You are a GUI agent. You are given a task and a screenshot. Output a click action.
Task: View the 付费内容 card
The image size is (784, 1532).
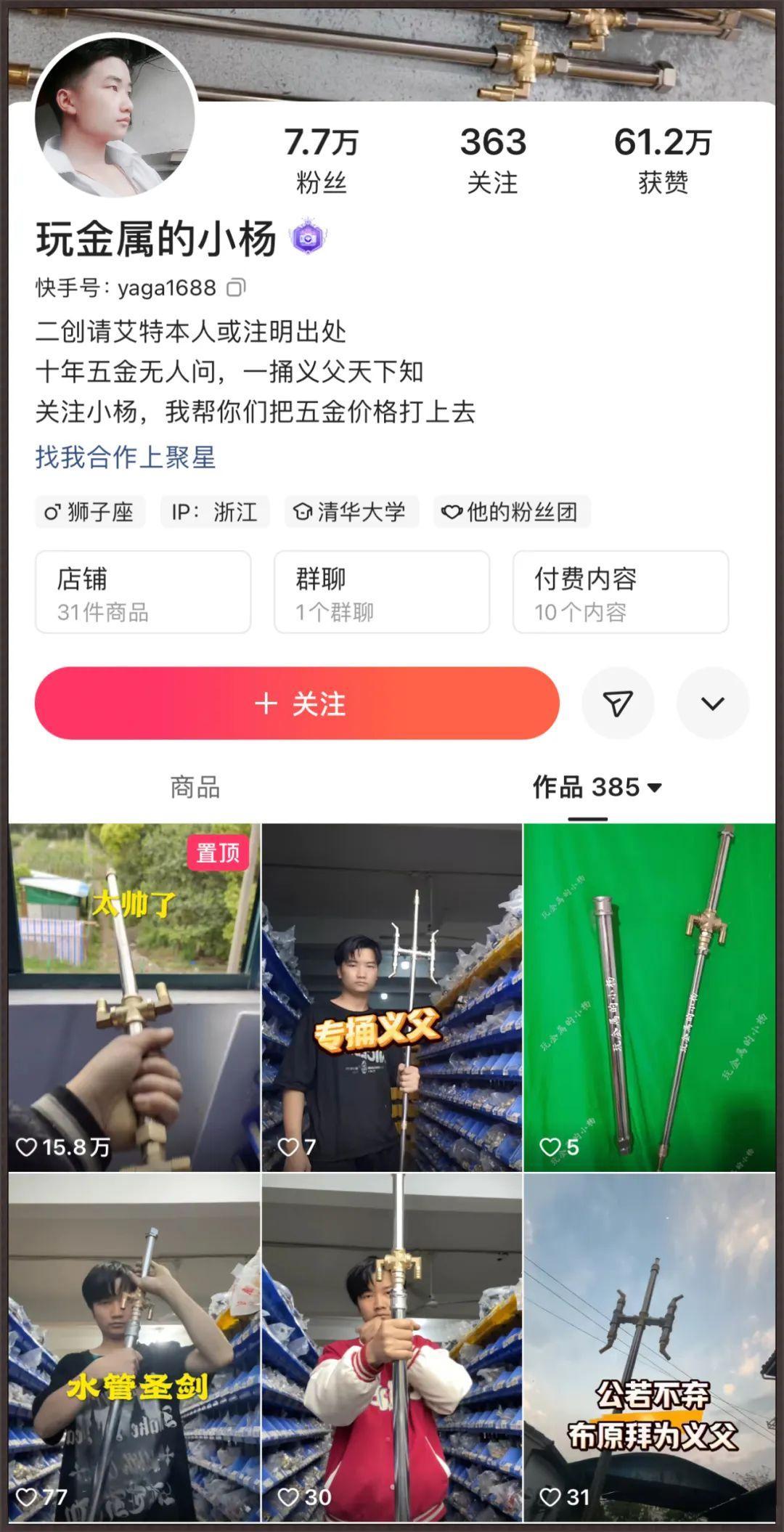pyautogui.click(x=620, y=592)
